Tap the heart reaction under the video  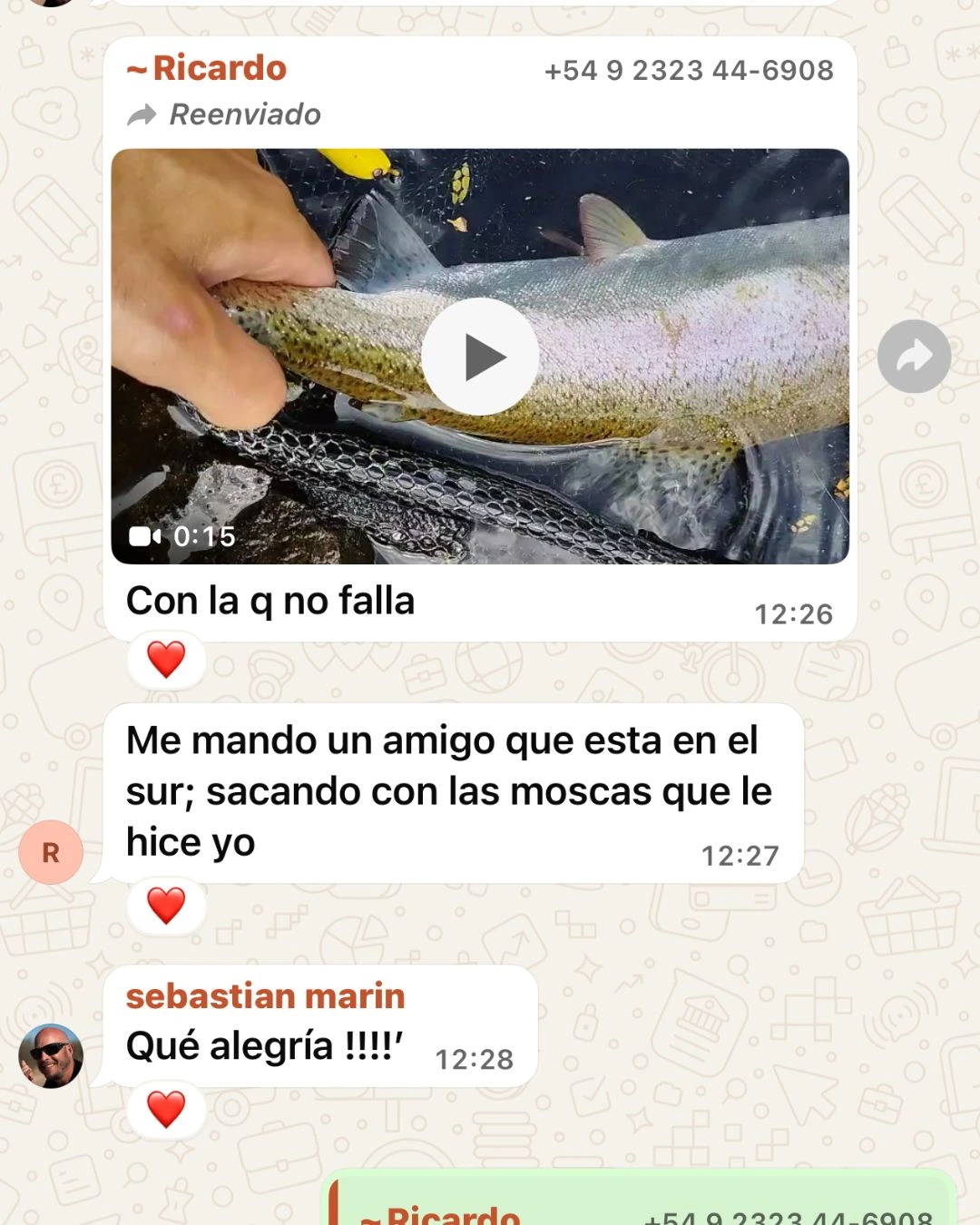166,660
